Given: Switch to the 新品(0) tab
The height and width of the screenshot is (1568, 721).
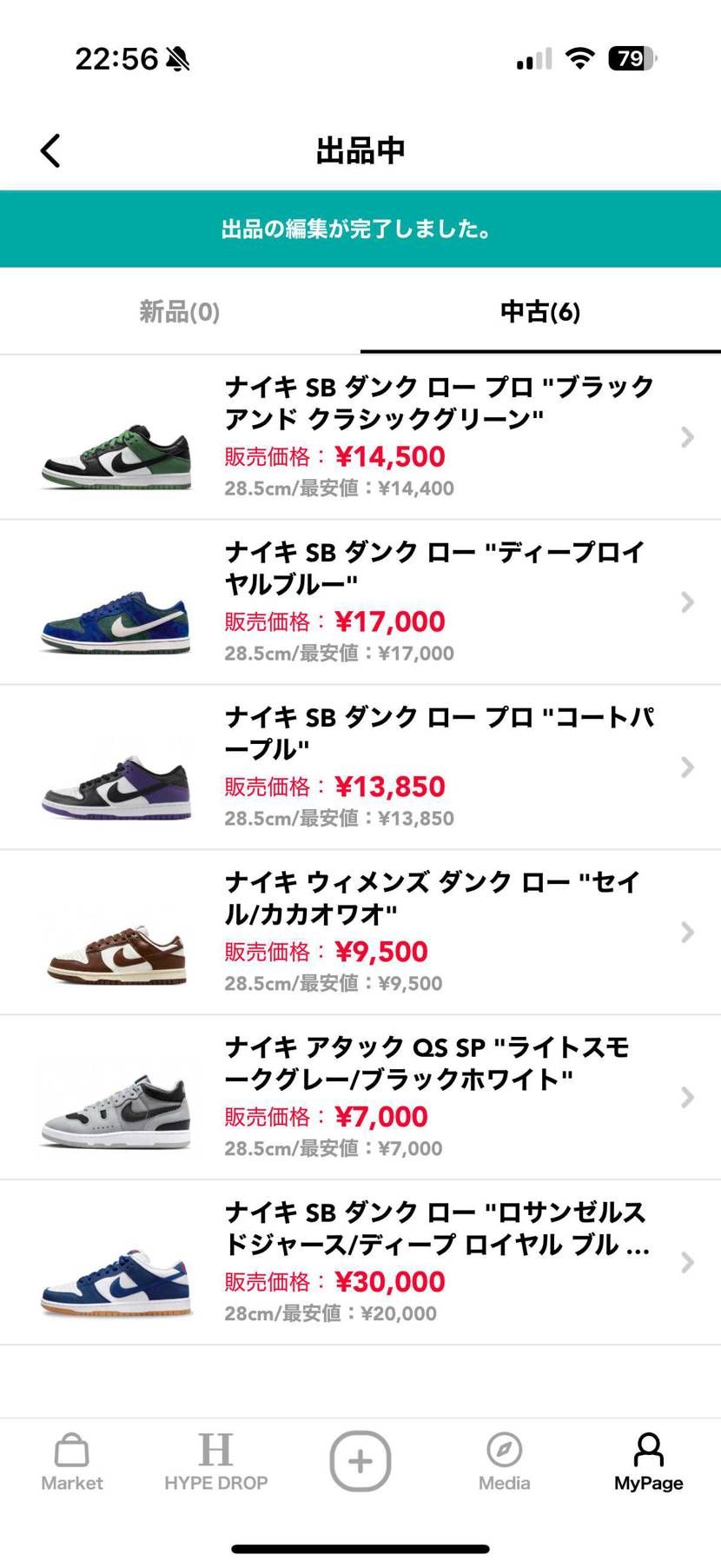Looking at the screenshot, I should 180,311.
